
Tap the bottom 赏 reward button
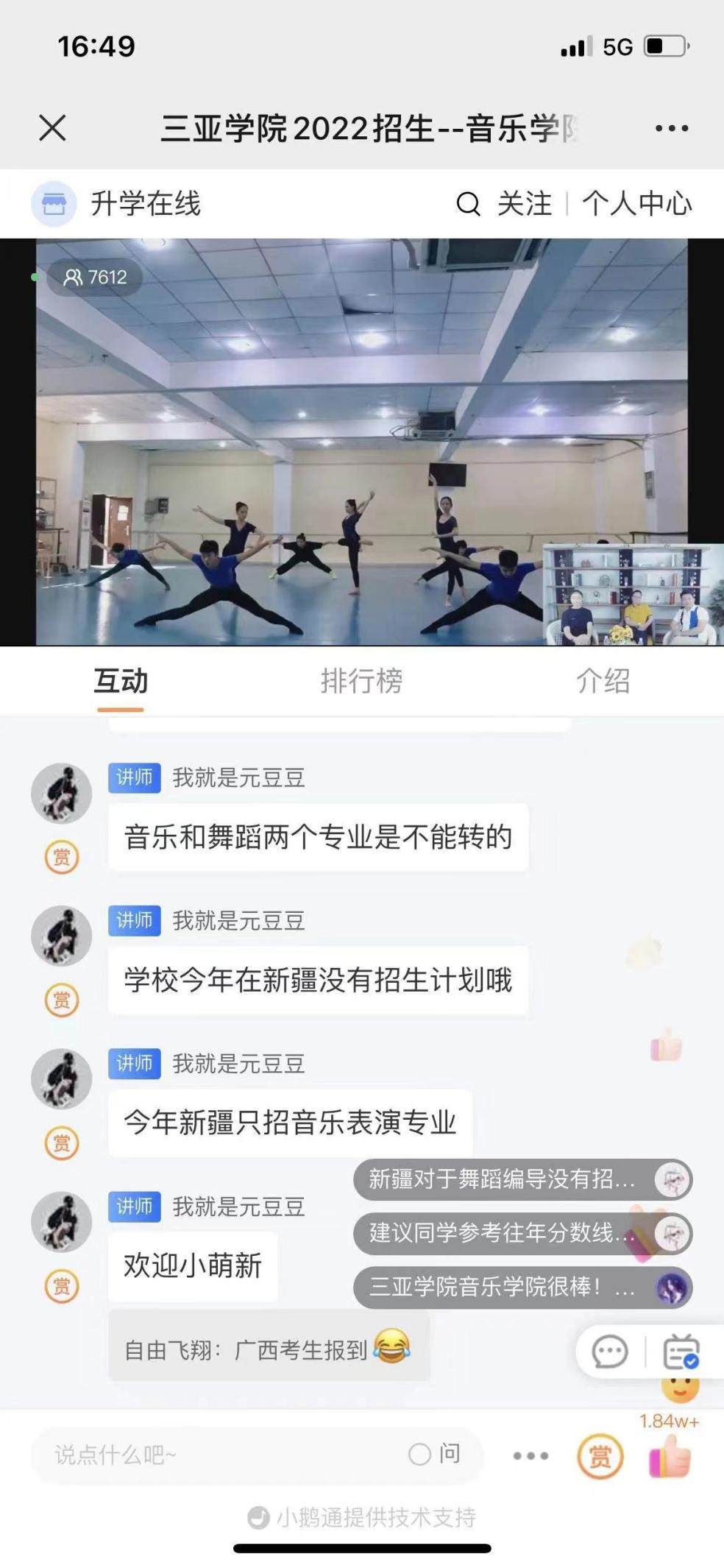click(x=600, y=1456)
